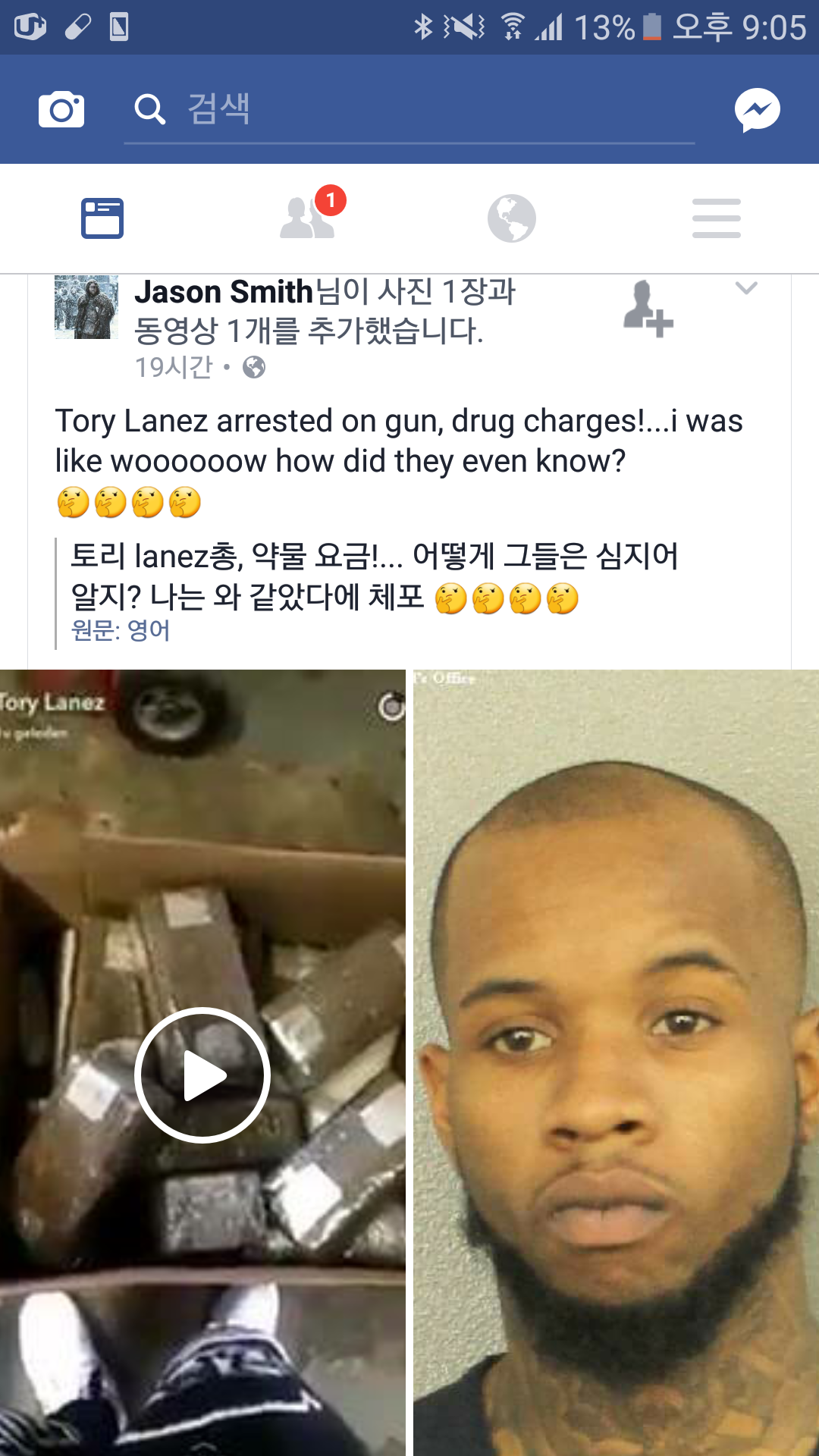The width and height of the screenshot is (819, 1456).
Task: Open the hamburger menu tab
Action: coord(716,218)
